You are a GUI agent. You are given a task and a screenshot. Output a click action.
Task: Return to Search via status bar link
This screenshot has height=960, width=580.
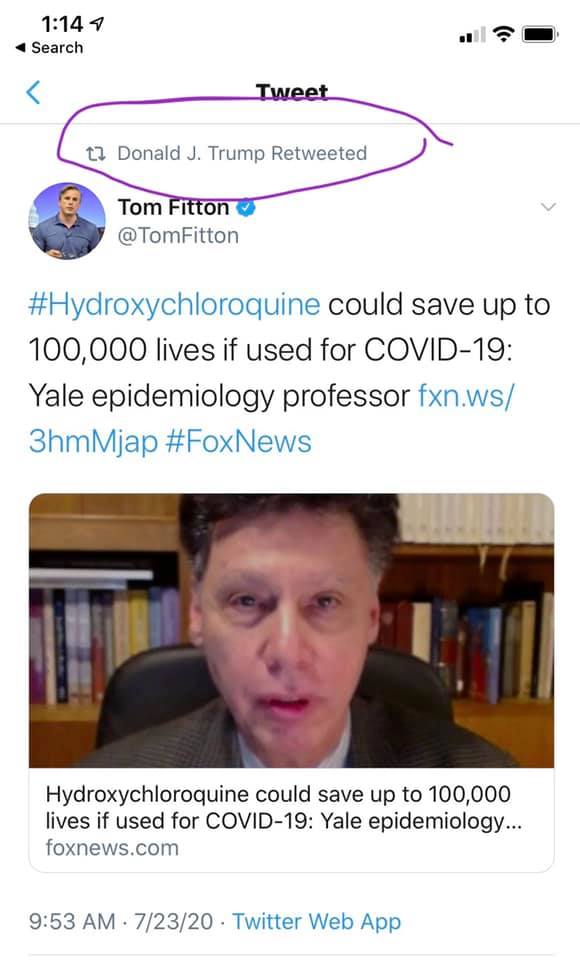(49, 47)
